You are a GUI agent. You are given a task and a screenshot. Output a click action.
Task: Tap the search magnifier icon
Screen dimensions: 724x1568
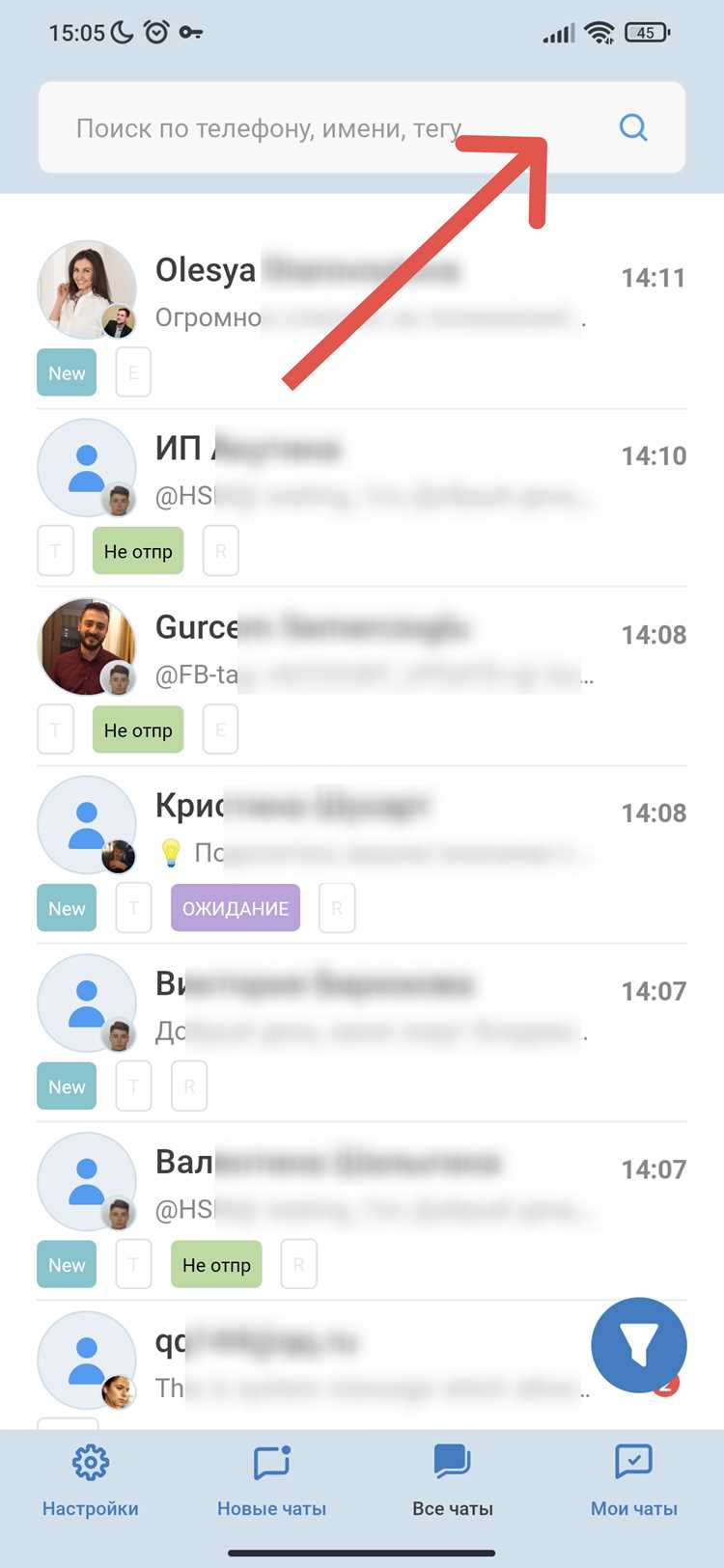click(633, 127)
